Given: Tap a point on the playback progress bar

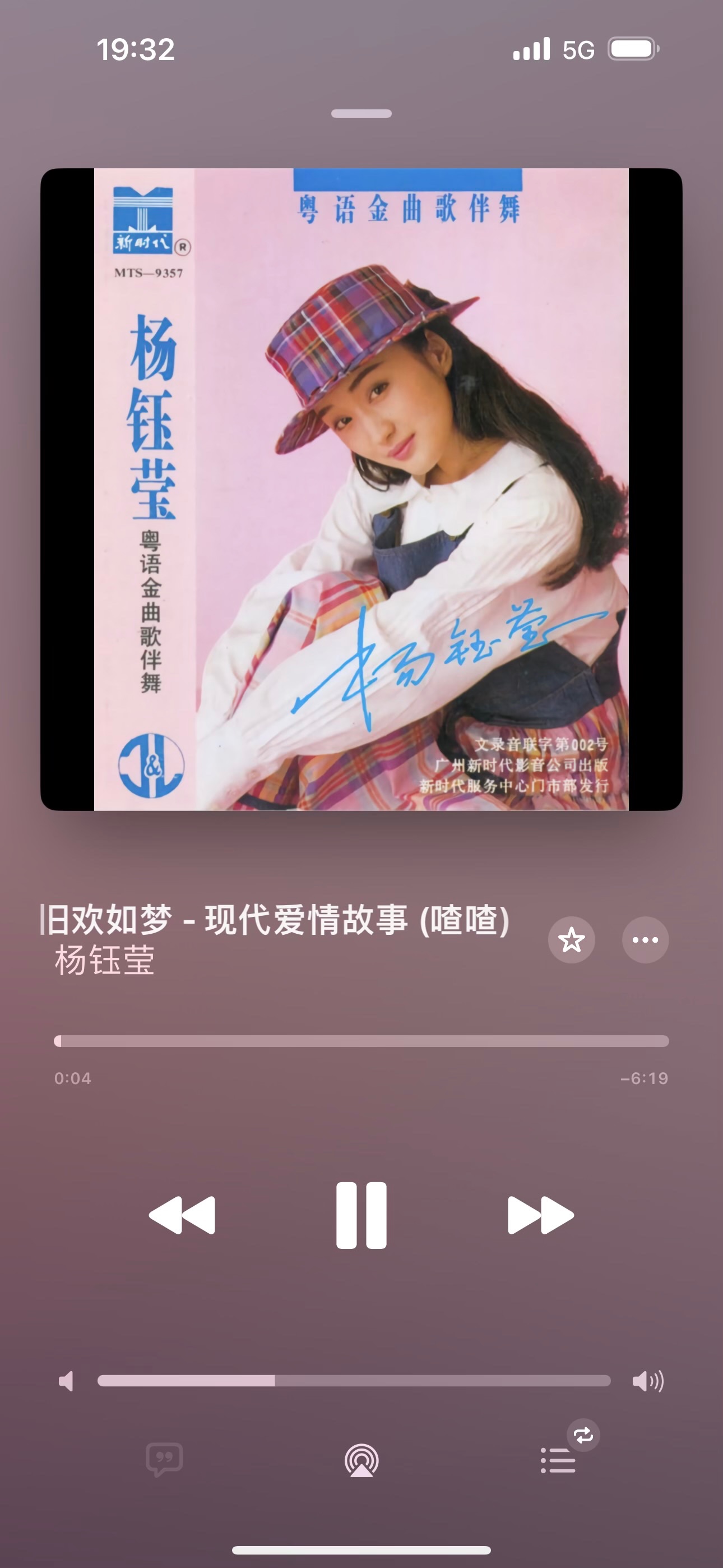Looking at the screenshot, I should (x=361, y=1041).
